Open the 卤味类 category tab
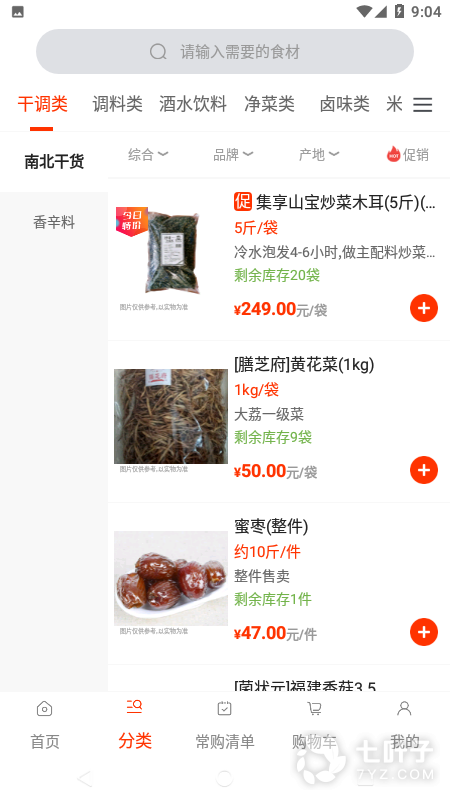Screen dimensions: 450x800 click(344, 104)
